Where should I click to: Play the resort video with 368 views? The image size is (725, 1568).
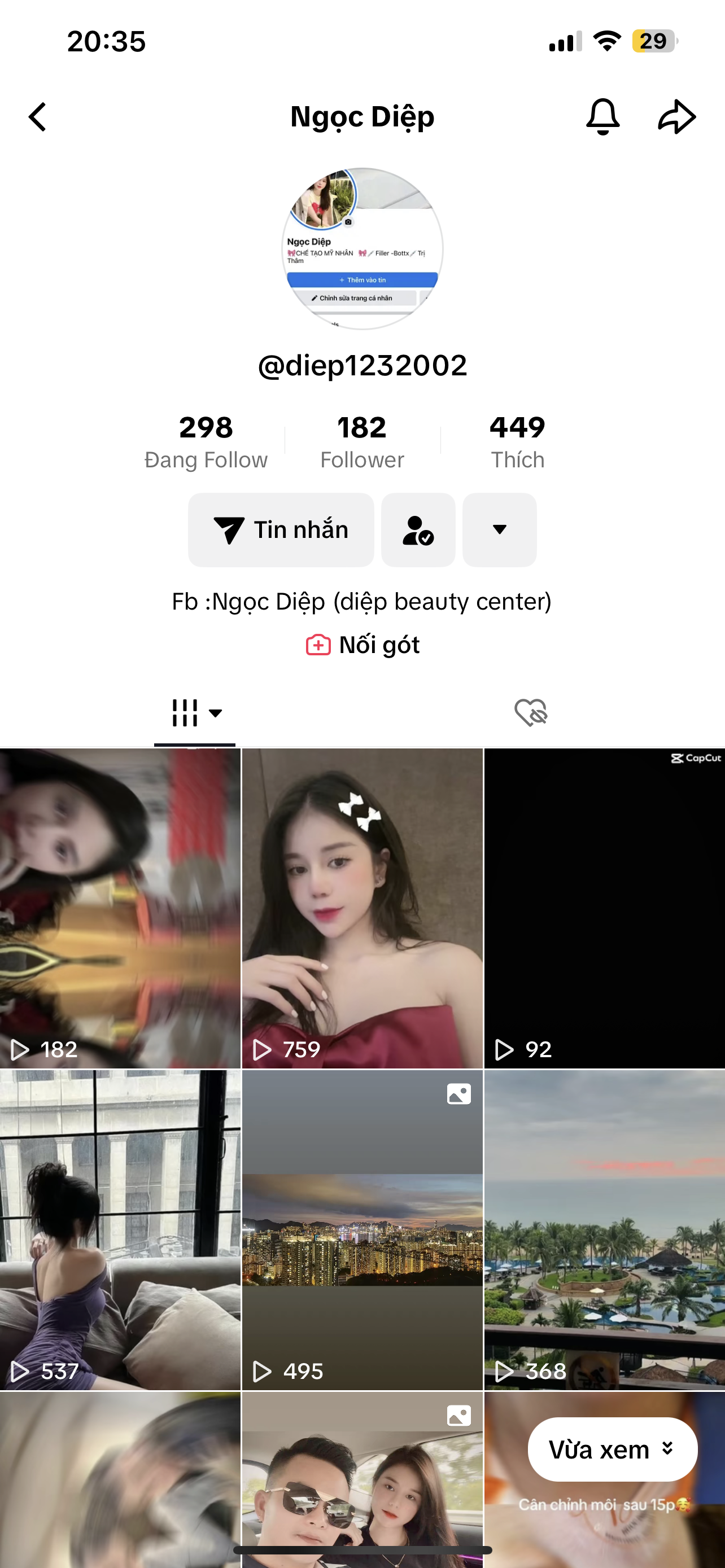click(604, 1229)
